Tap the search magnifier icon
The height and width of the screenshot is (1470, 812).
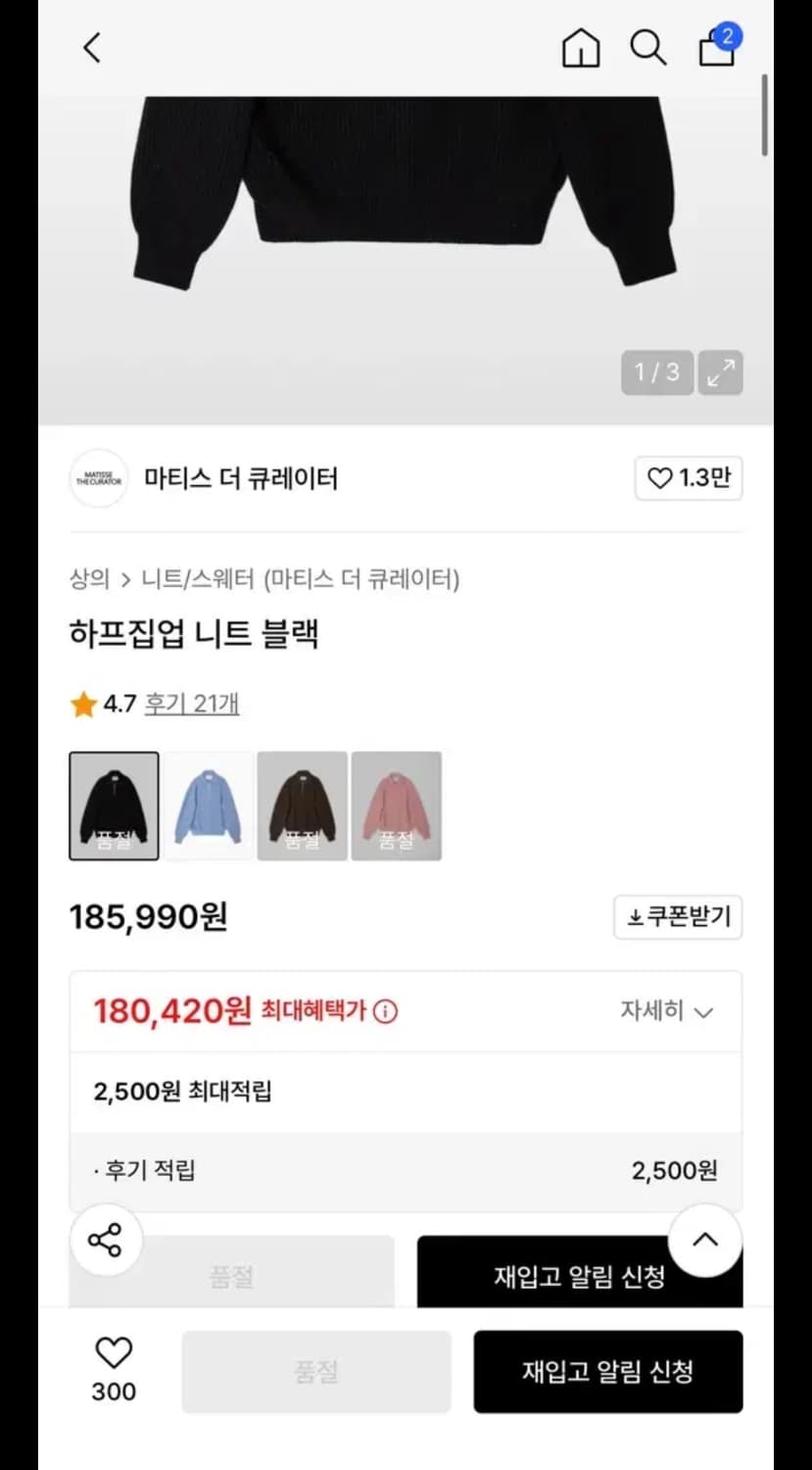pyautogui.click(x=648, y=47)
